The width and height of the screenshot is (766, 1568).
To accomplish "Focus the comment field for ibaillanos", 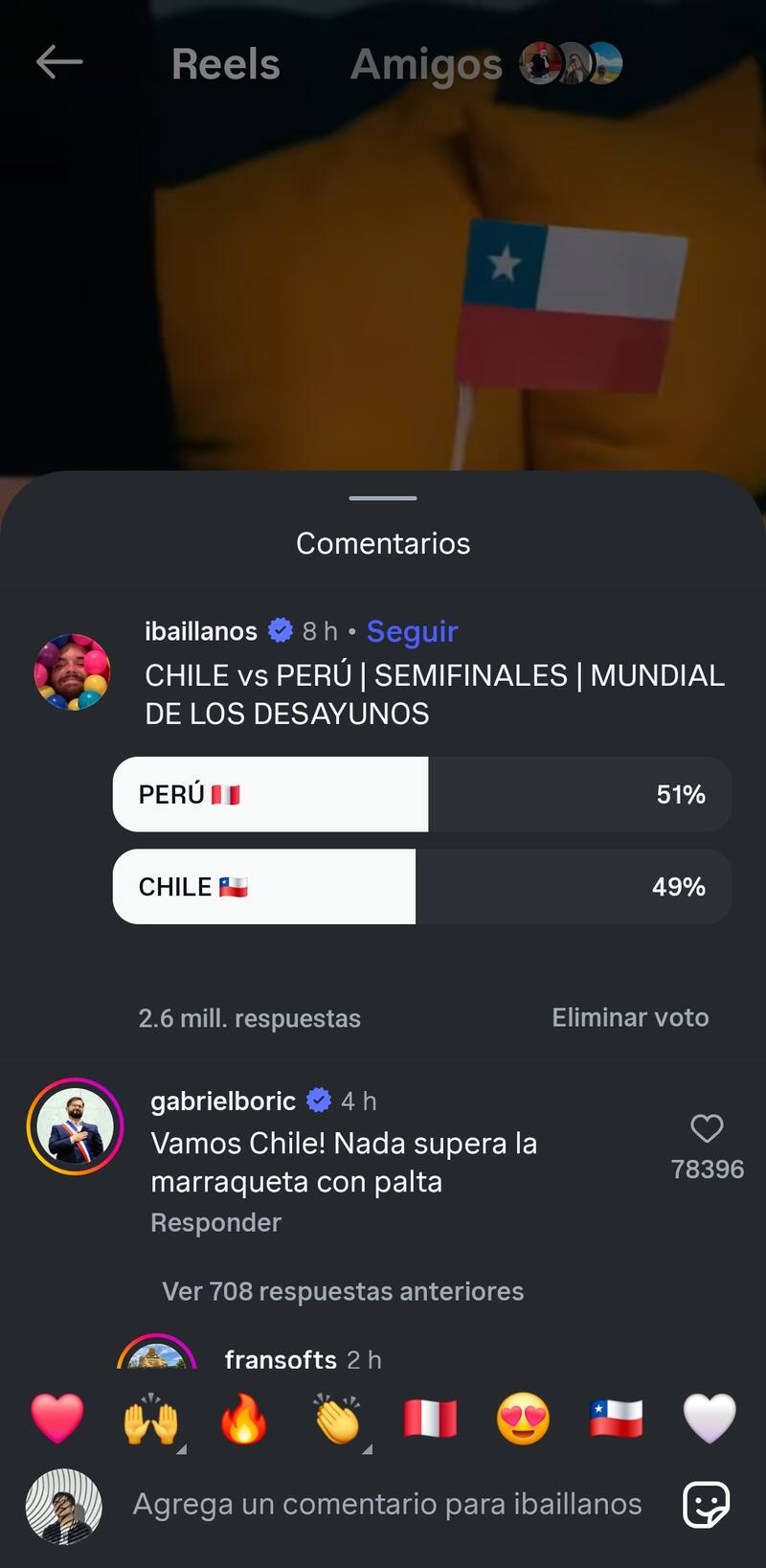I will point(387,1504).
